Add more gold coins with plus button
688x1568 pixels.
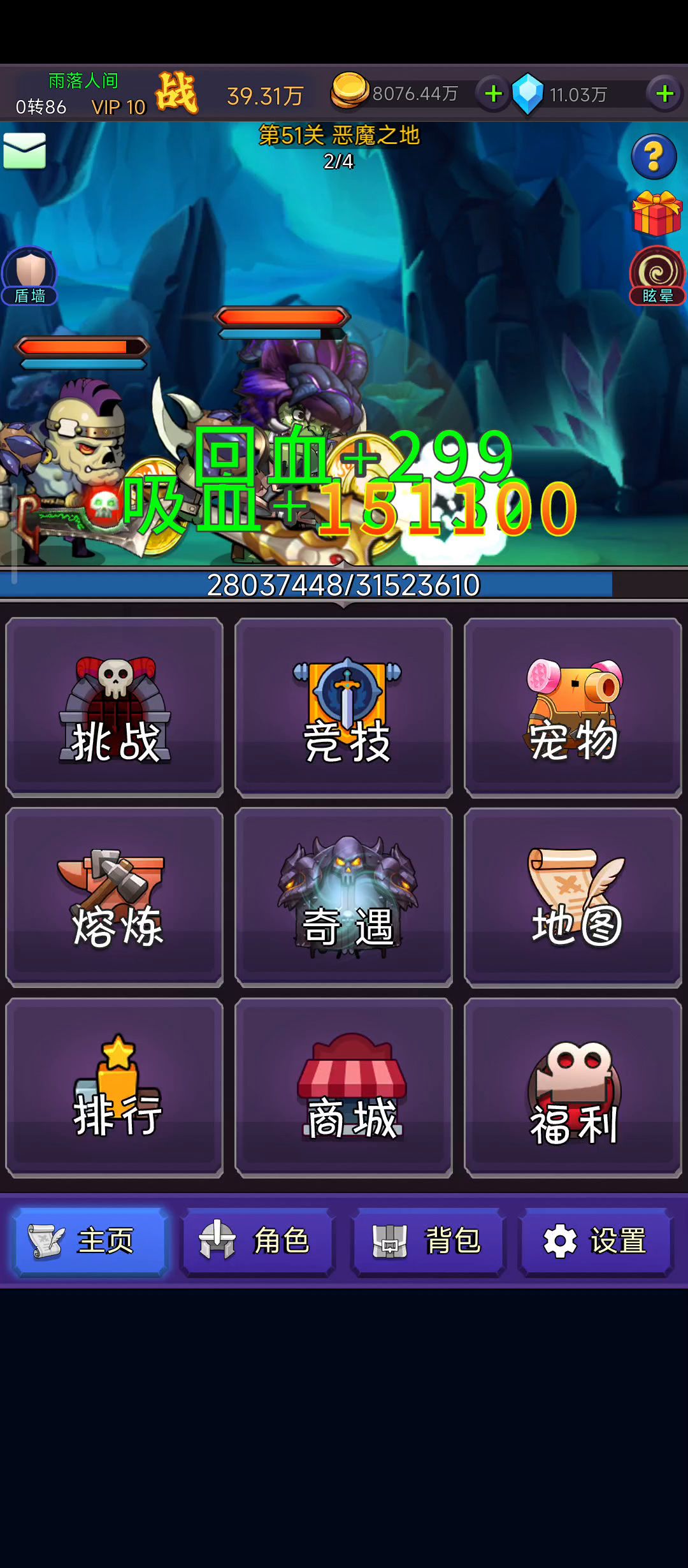point(493,94)
